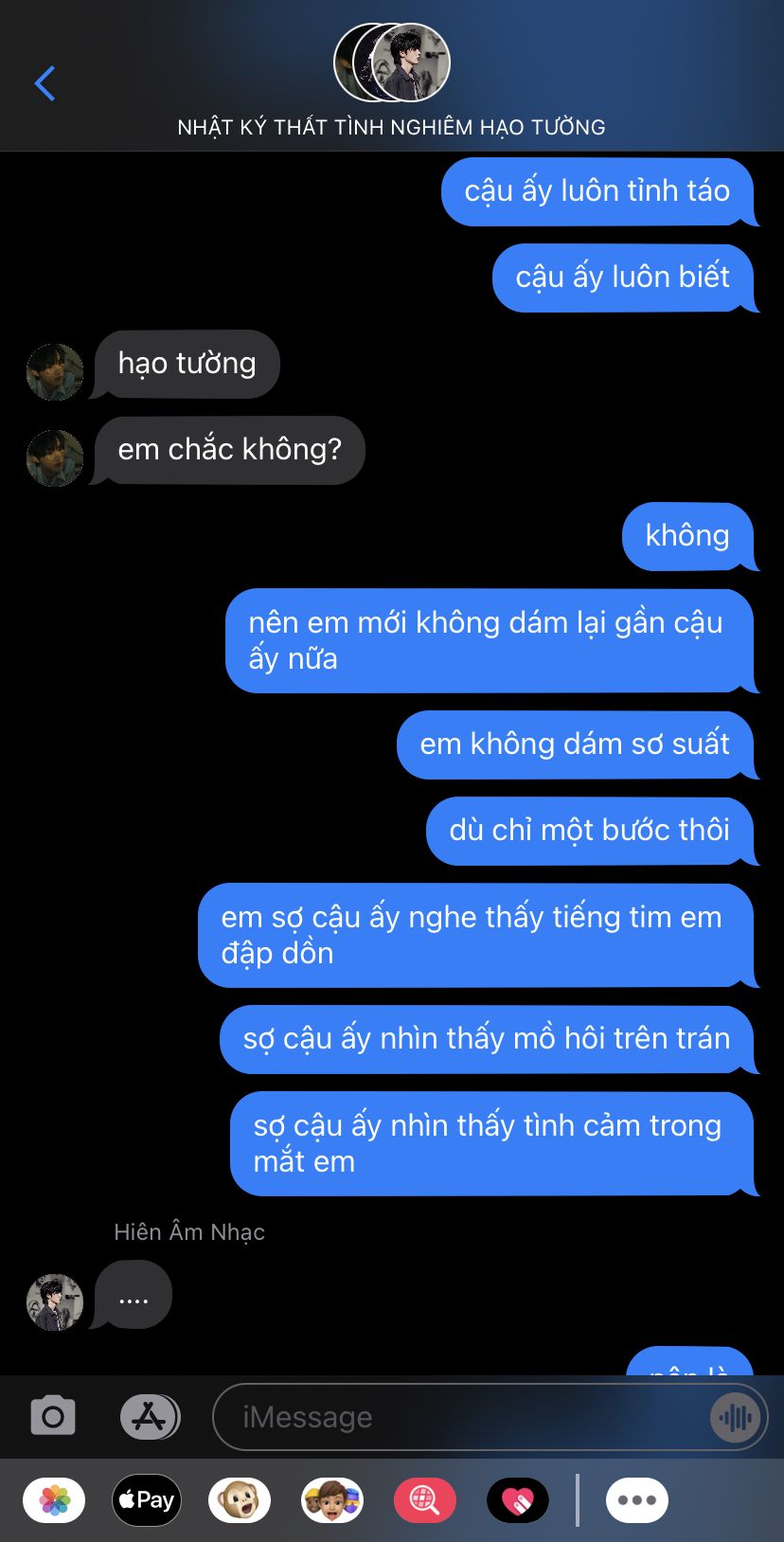Open the App Store apps button

coord(150,1417)
